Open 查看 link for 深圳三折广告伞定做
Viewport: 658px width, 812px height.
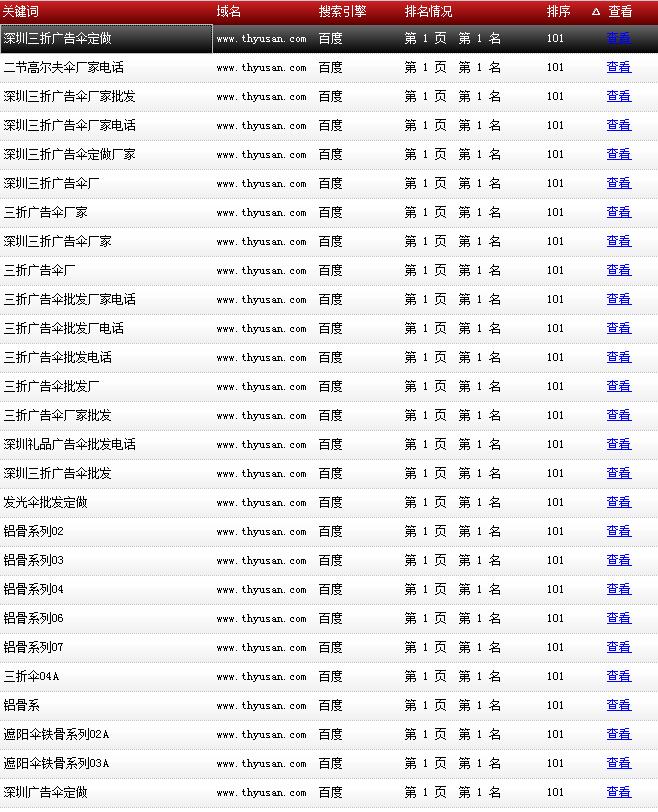(619, 38)
